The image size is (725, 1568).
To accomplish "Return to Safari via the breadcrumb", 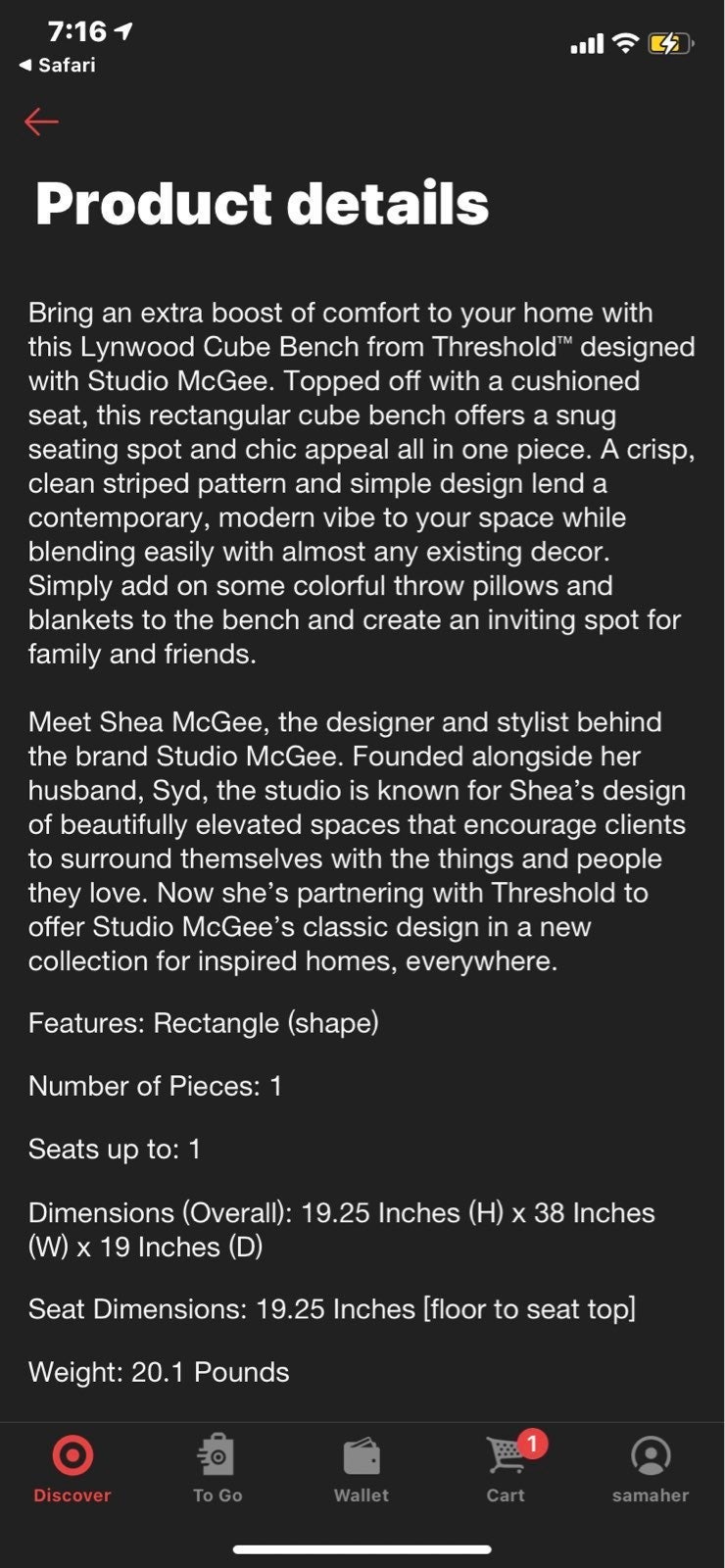I will (57, 66).
